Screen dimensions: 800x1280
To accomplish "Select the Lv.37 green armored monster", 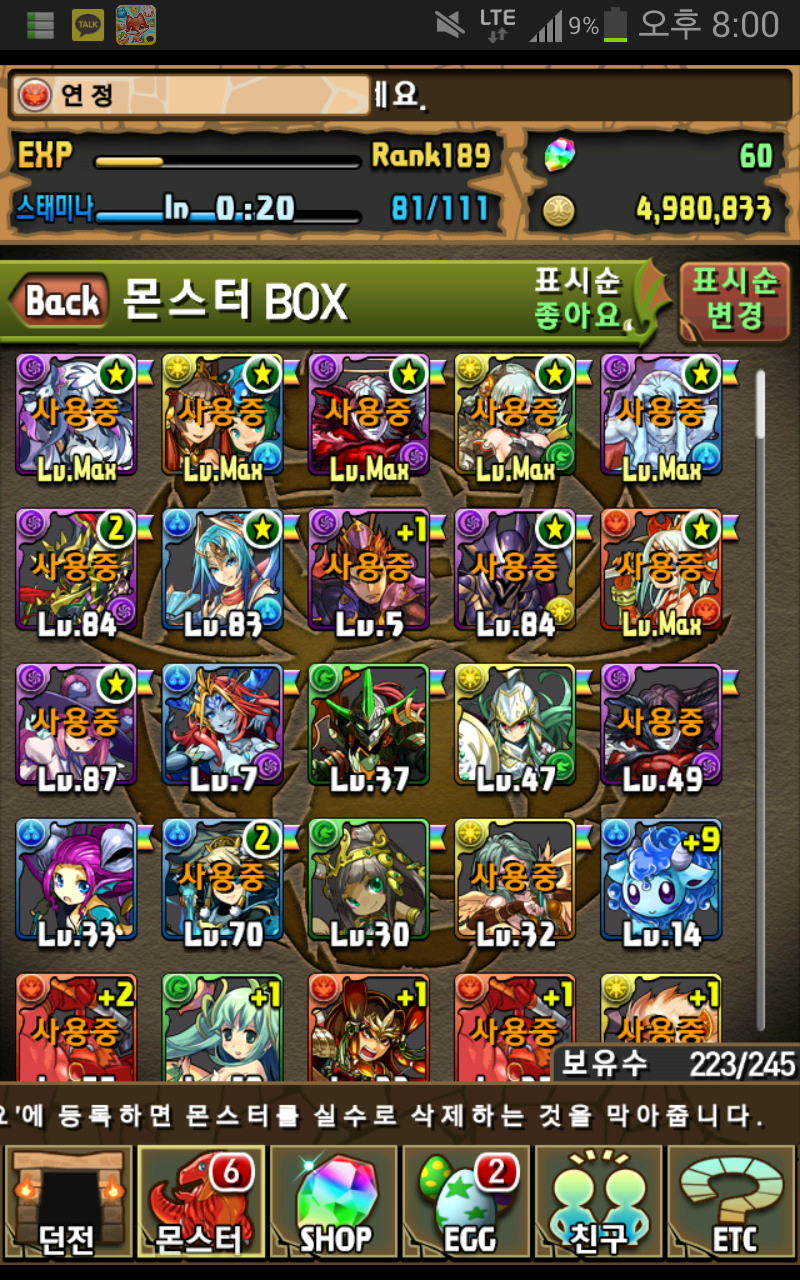I will 368,726.
